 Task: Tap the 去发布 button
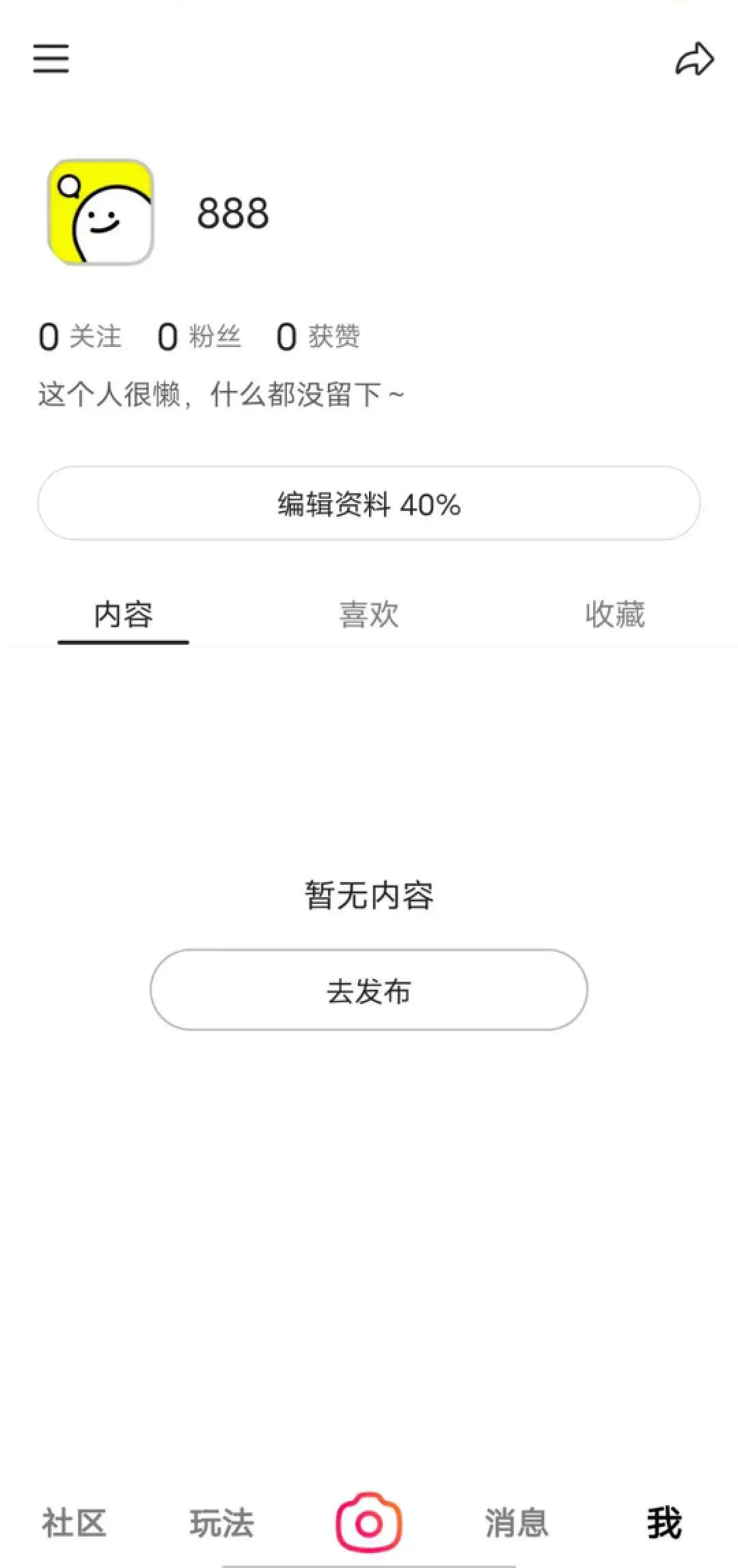tap(369, 990)
